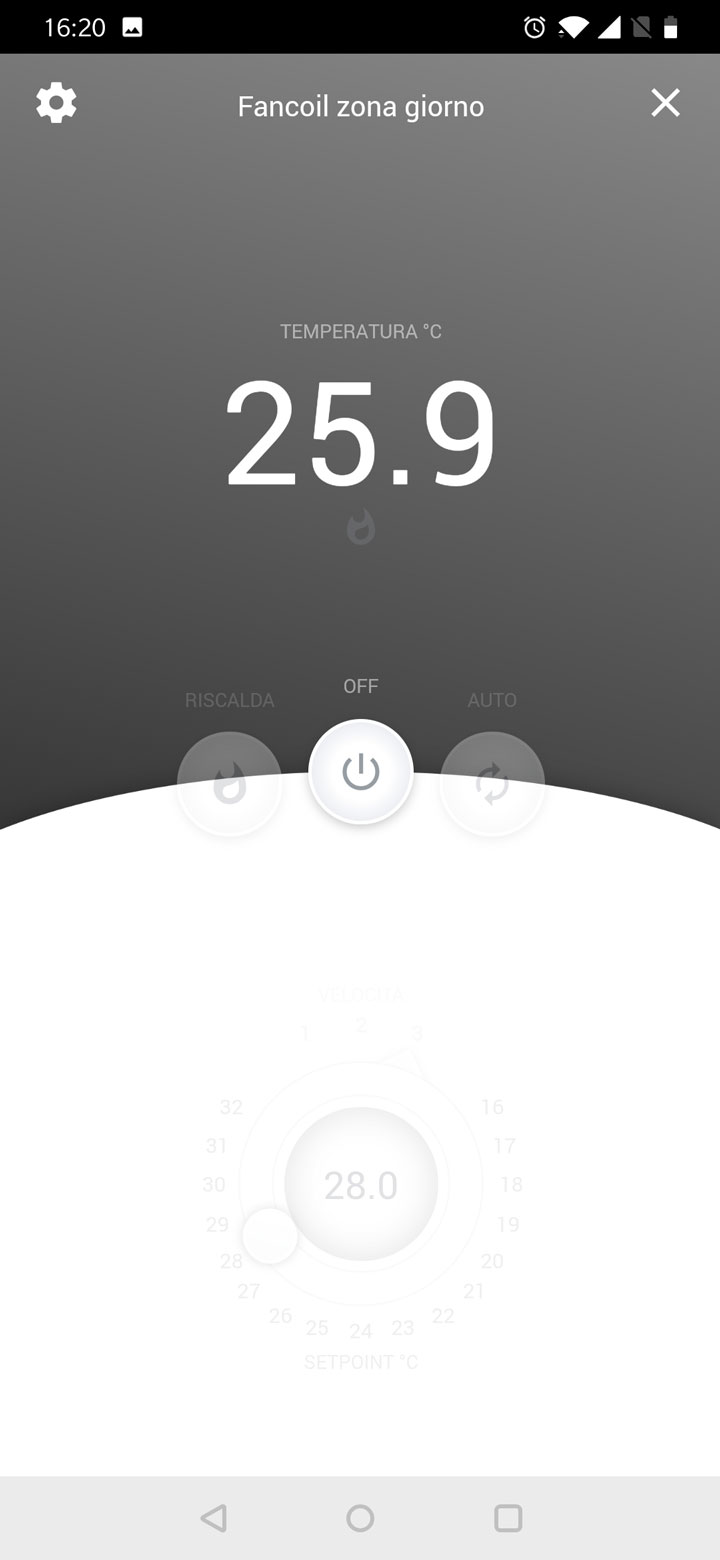
Task: Tap the OFF power button
Action: [x=361, y=772]
